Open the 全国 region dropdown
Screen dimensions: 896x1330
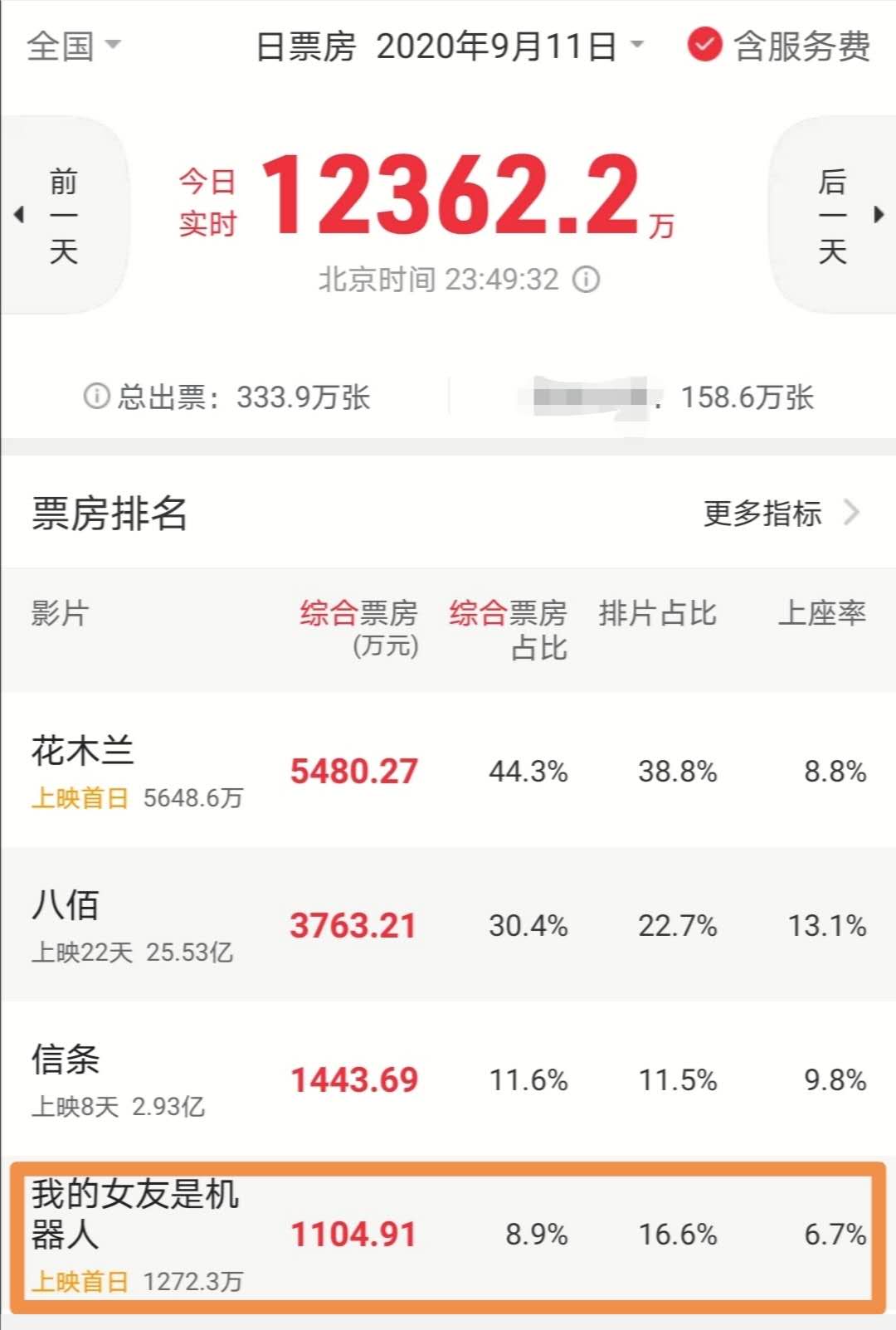coord(73,46)
